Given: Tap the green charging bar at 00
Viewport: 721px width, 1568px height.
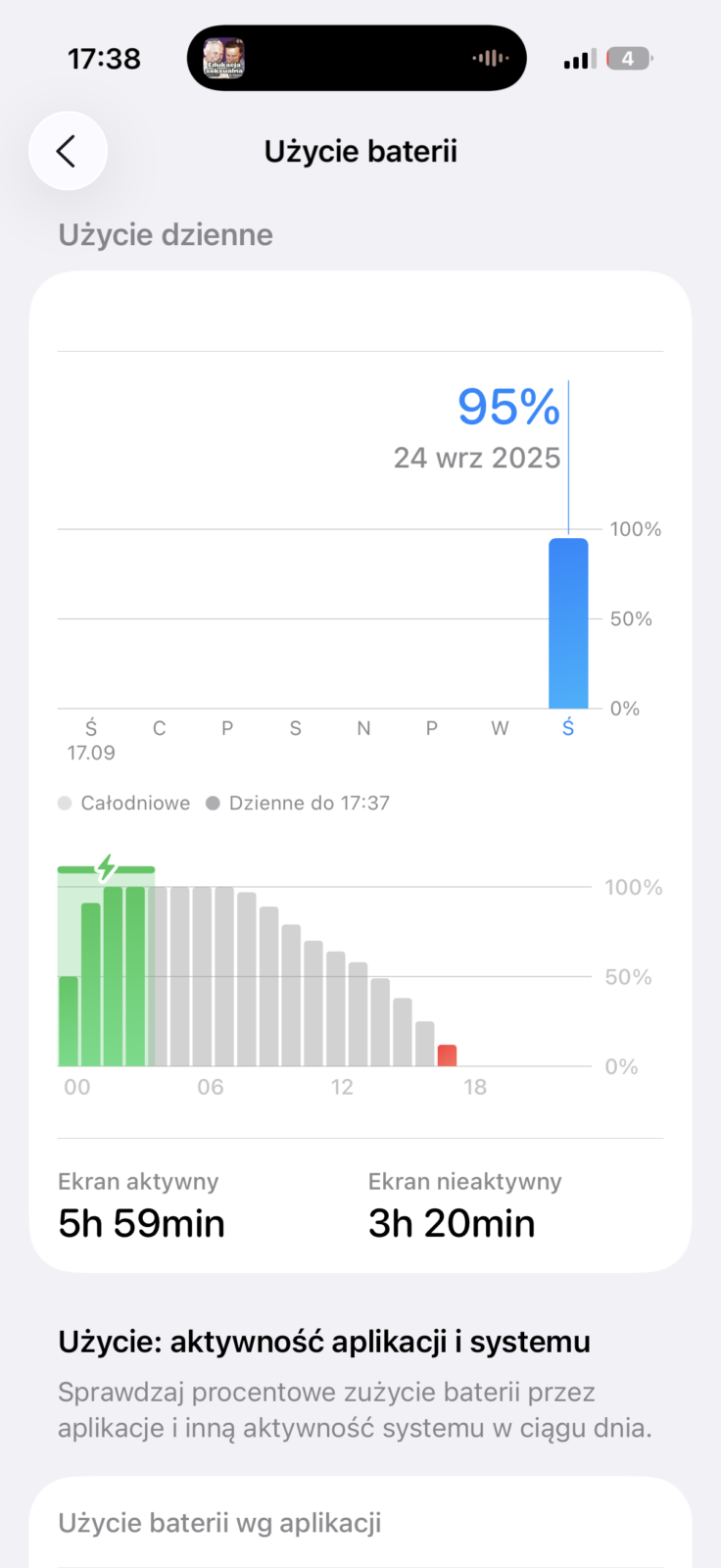Looking at the screenshot, I should click(69, 1021).
